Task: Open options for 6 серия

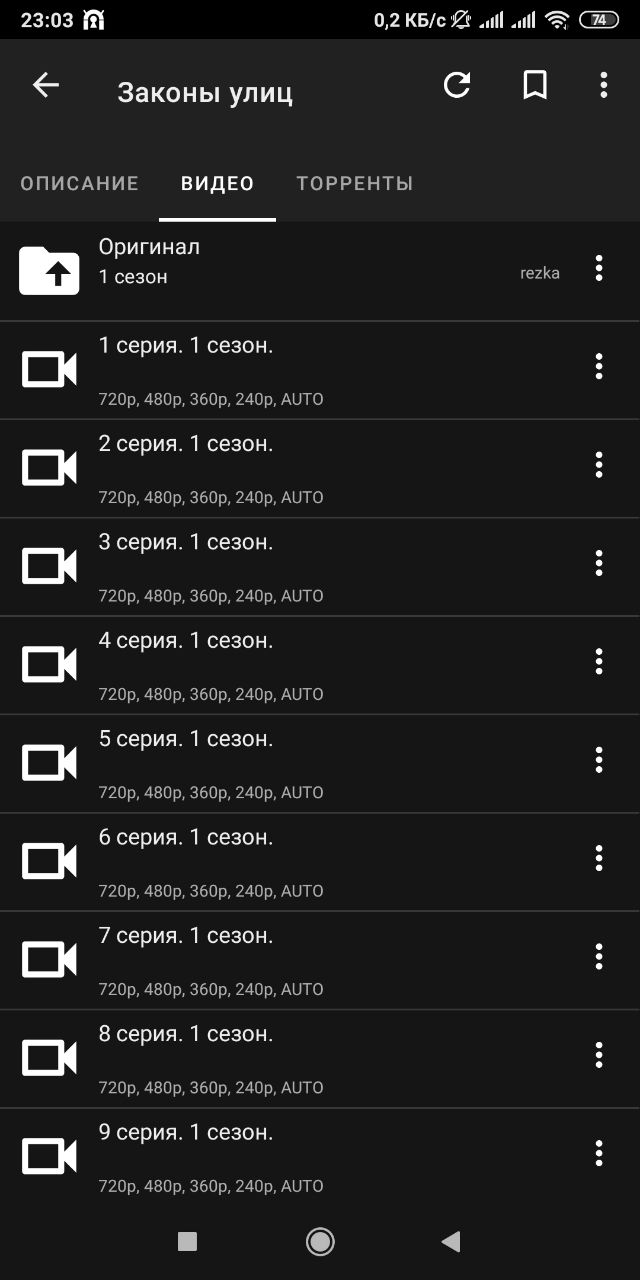Action: point(599,858)
